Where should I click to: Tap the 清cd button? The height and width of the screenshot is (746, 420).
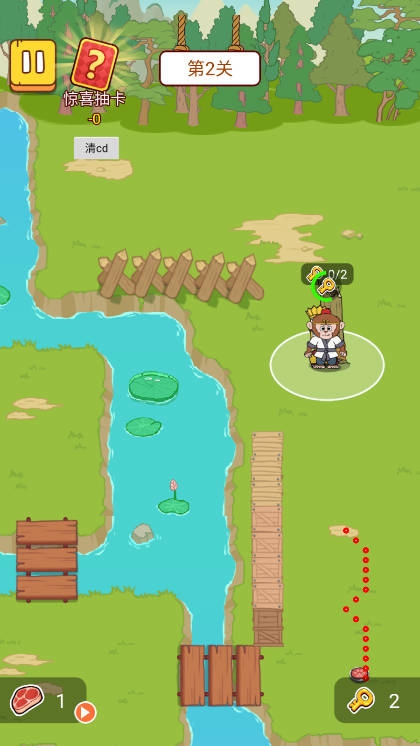96,148
